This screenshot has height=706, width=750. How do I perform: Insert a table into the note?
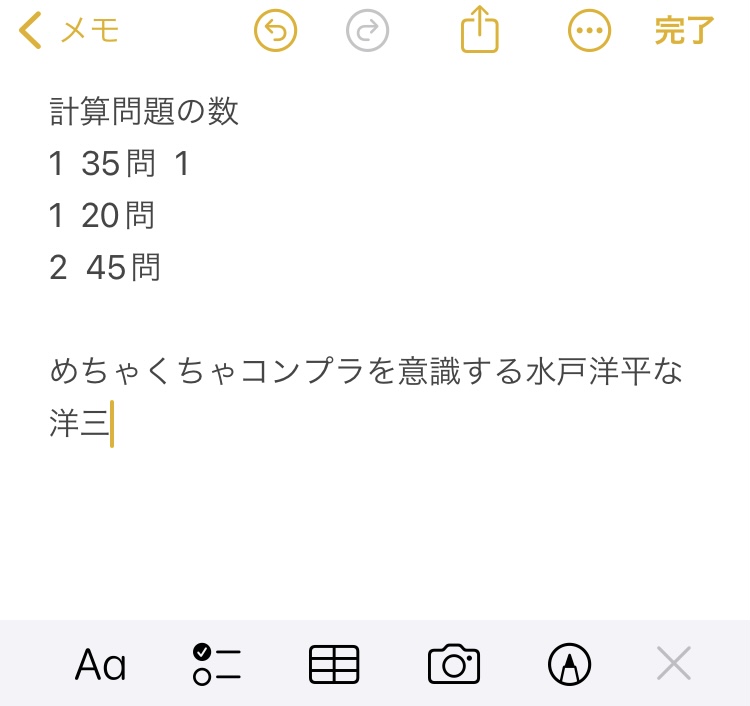[334, 664]
